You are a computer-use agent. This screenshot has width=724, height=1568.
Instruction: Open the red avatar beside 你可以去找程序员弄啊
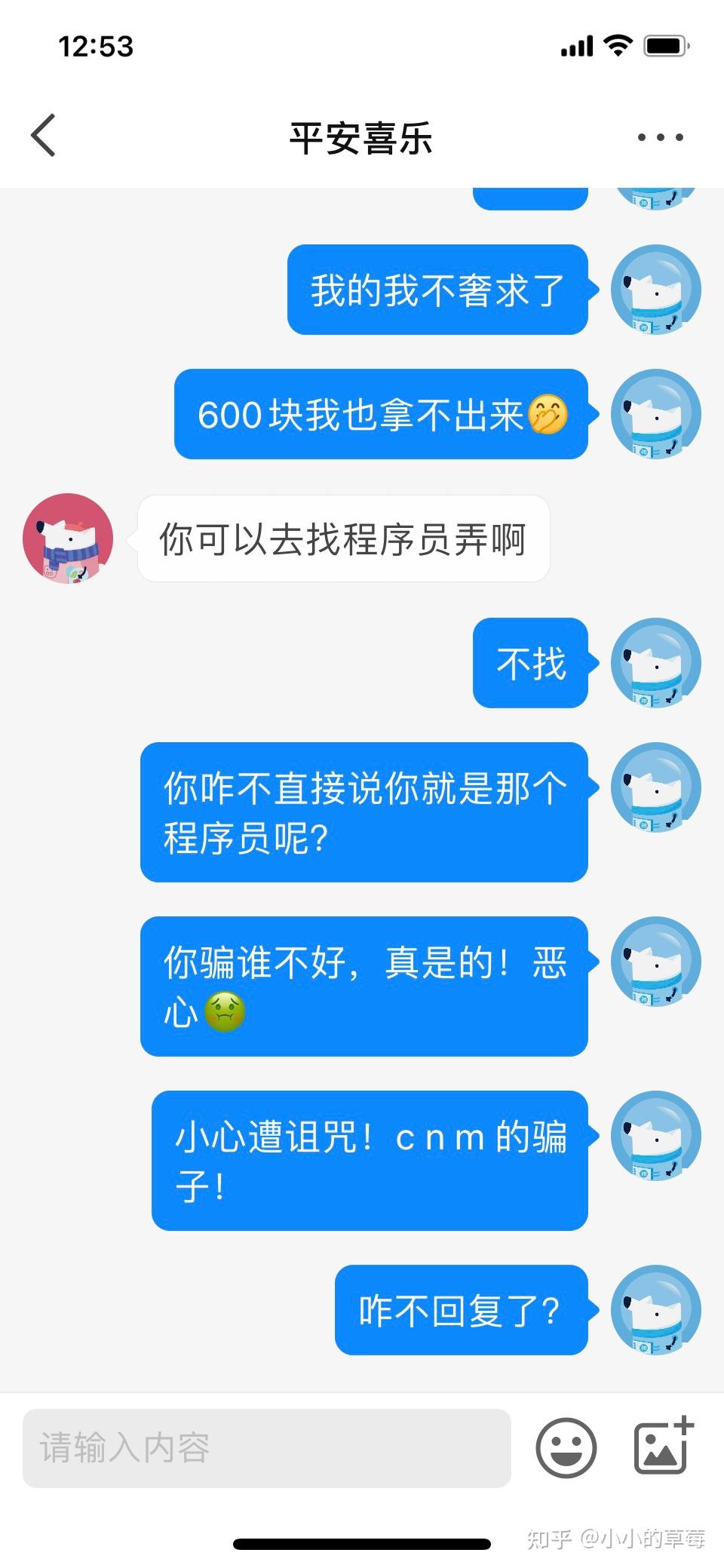(68, 539)
